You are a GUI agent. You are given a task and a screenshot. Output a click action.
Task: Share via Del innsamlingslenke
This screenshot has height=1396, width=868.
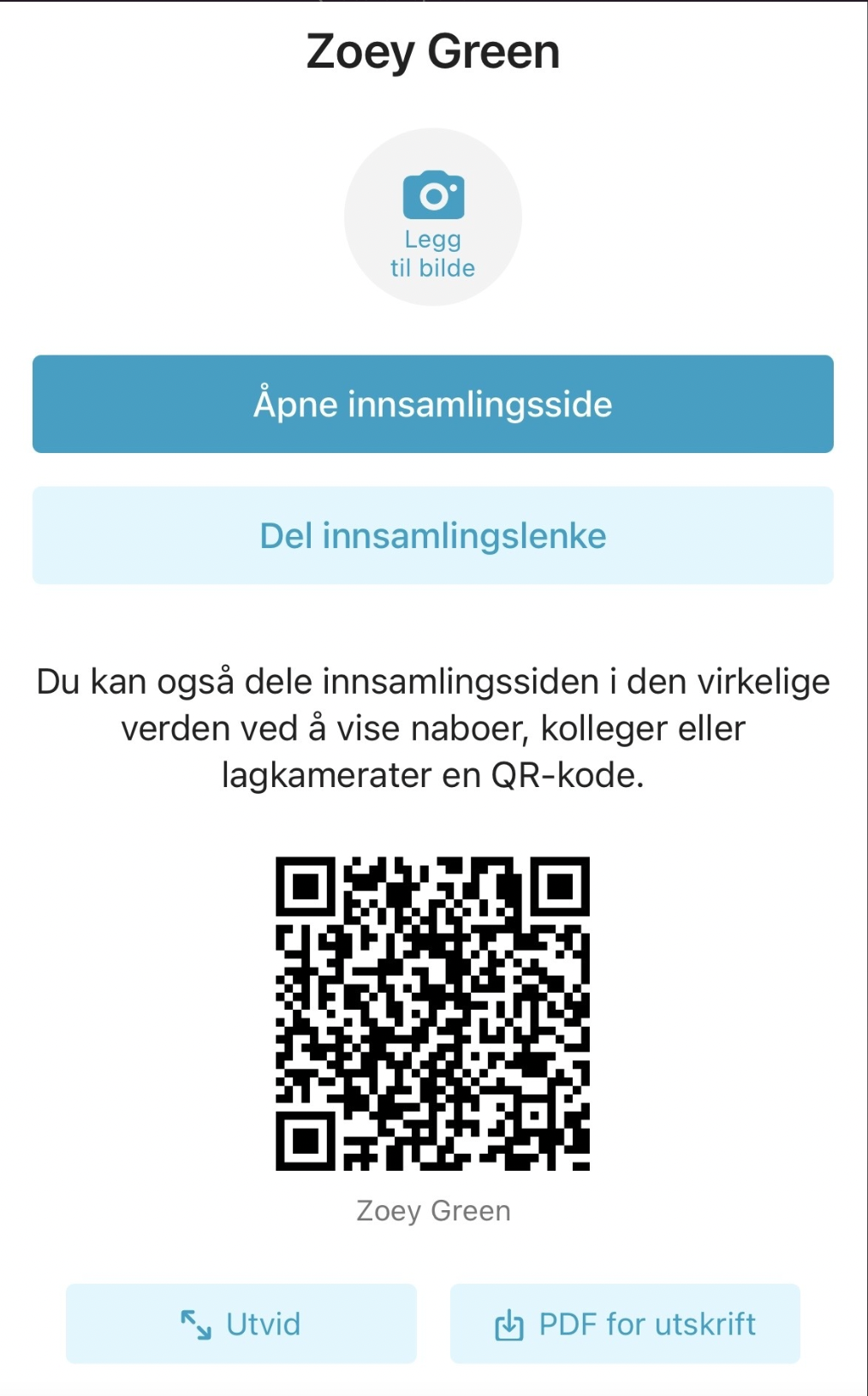pyautogui.click(x=433, y=536)
